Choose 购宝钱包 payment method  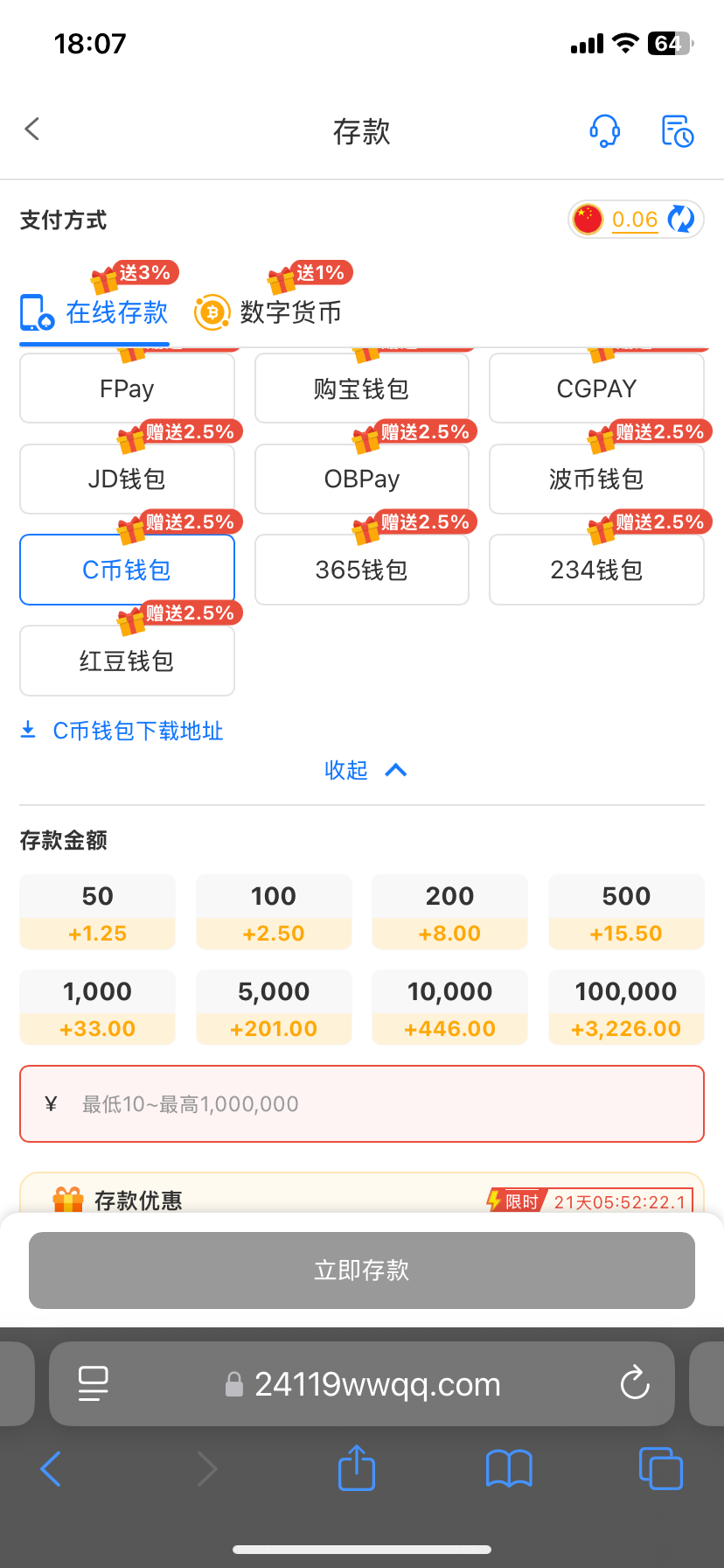[x=362, y=388]
